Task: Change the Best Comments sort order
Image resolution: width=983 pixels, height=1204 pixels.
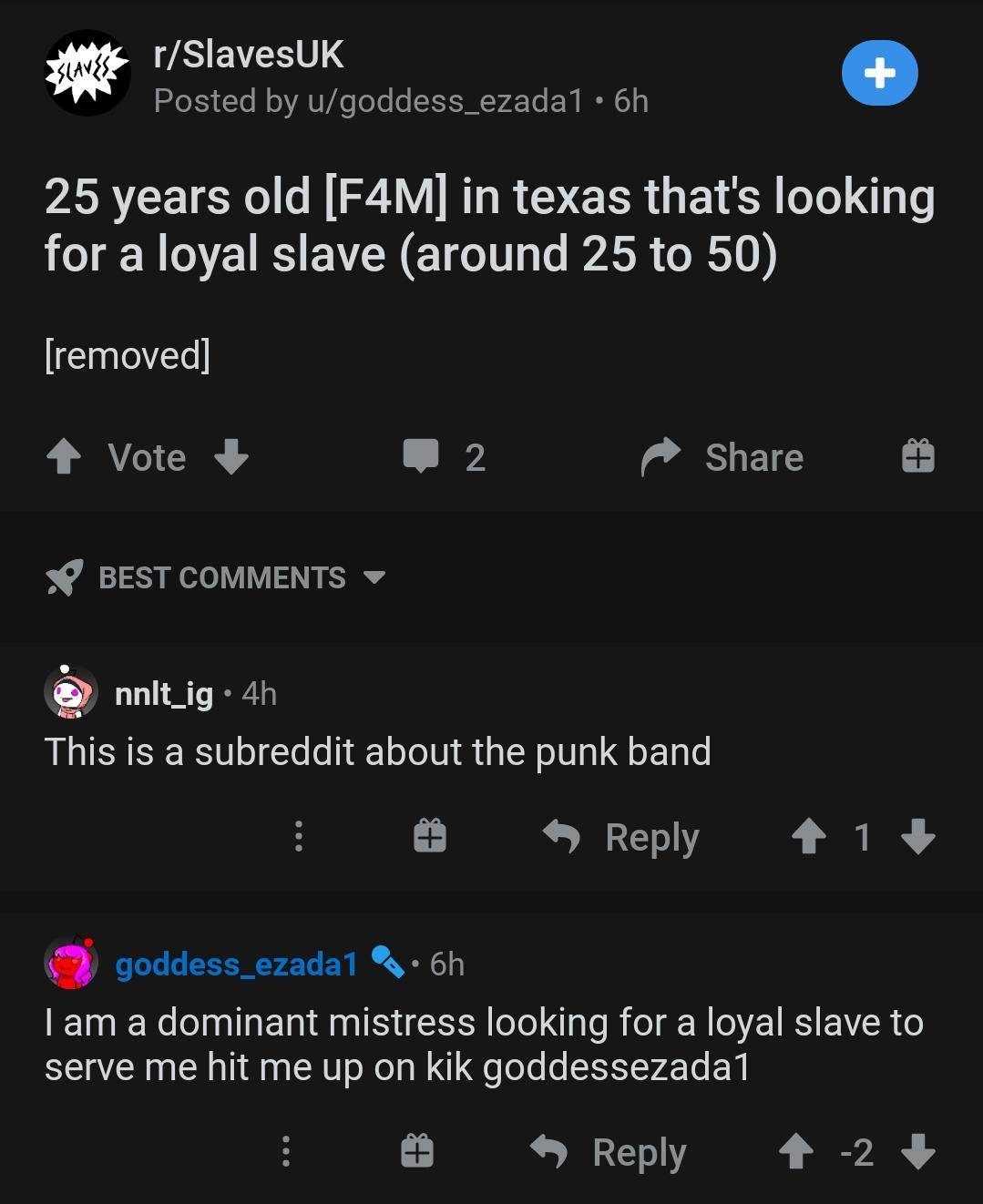Action: 241,577
